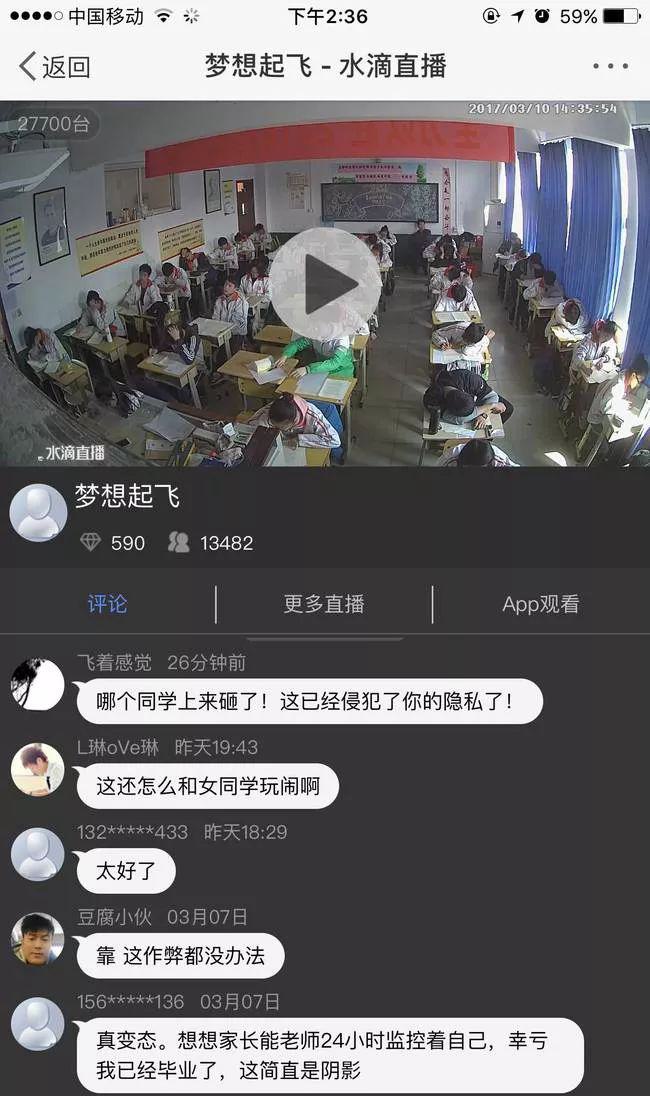Open 梦想起飞 broadcaster profile avatar
The width and height of the screenshot is (650, 1096).
coord(38,513)
